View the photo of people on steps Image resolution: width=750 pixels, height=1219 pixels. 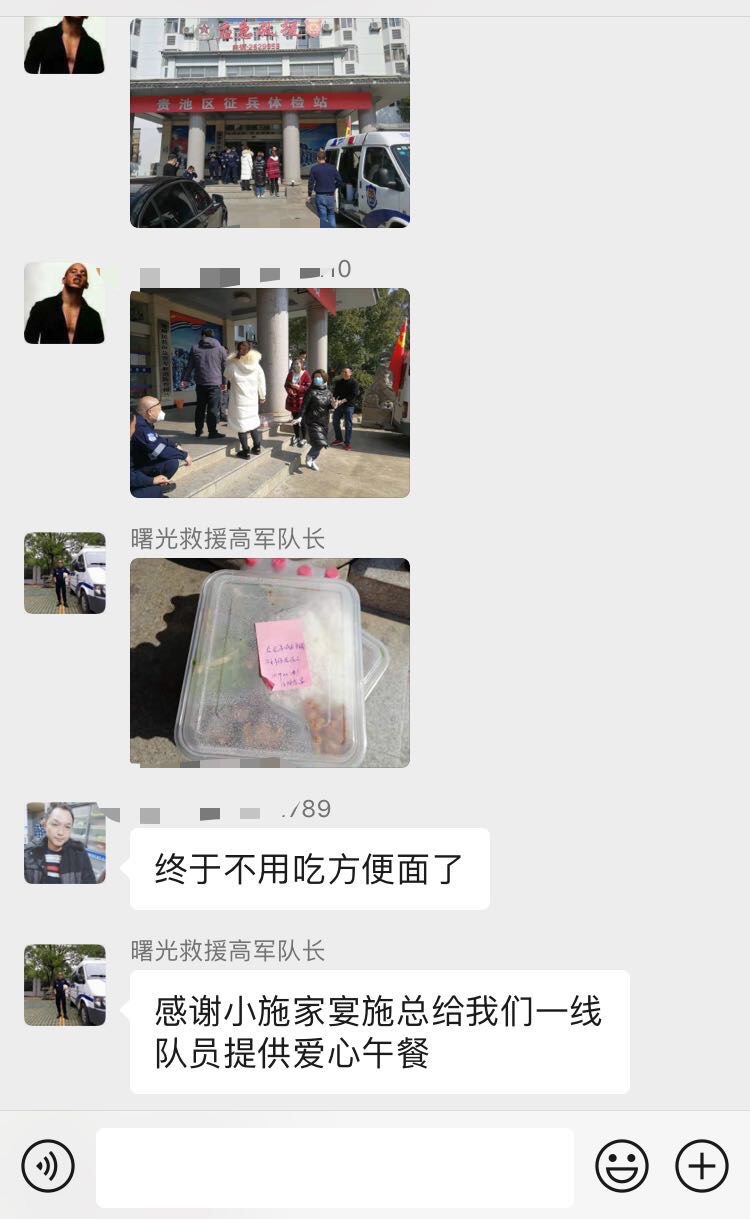tap(270, 393)
